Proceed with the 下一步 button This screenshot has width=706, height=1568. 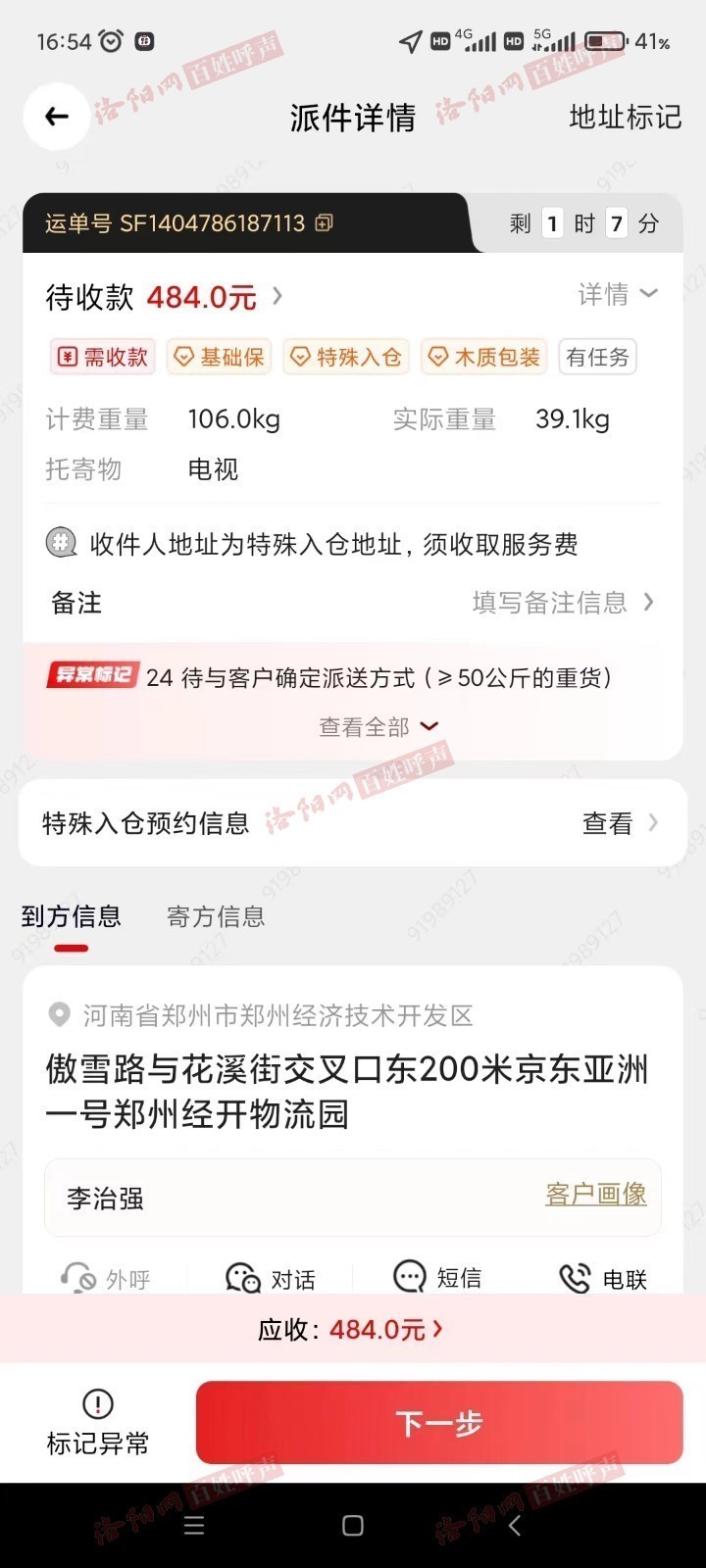[439, 1423]
